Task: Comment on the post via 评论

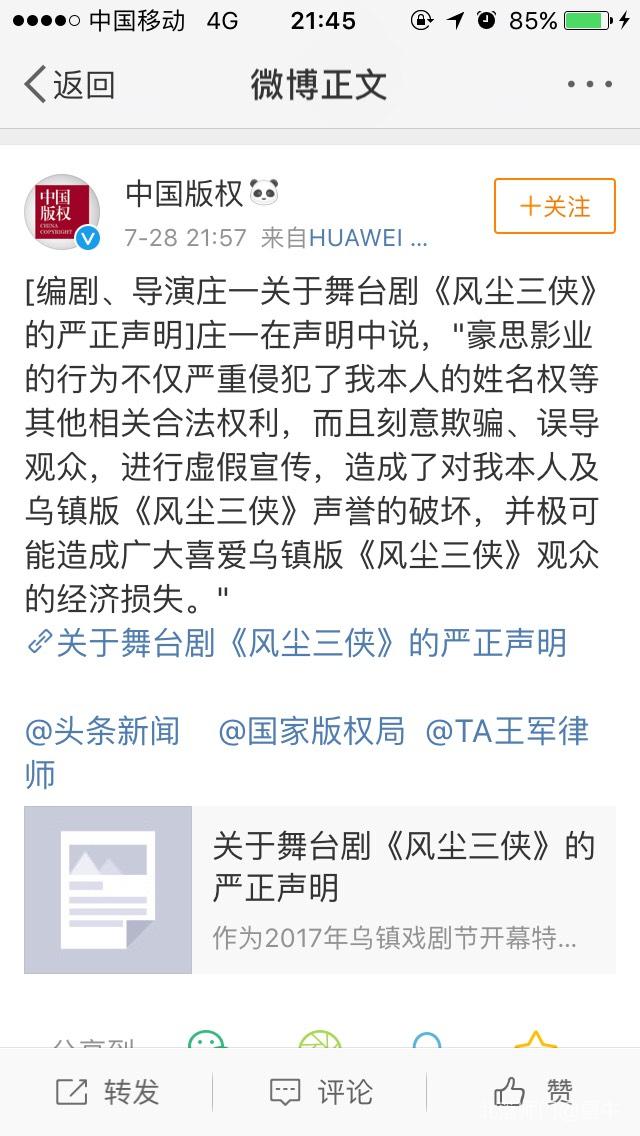Action: pos(321,1092)
